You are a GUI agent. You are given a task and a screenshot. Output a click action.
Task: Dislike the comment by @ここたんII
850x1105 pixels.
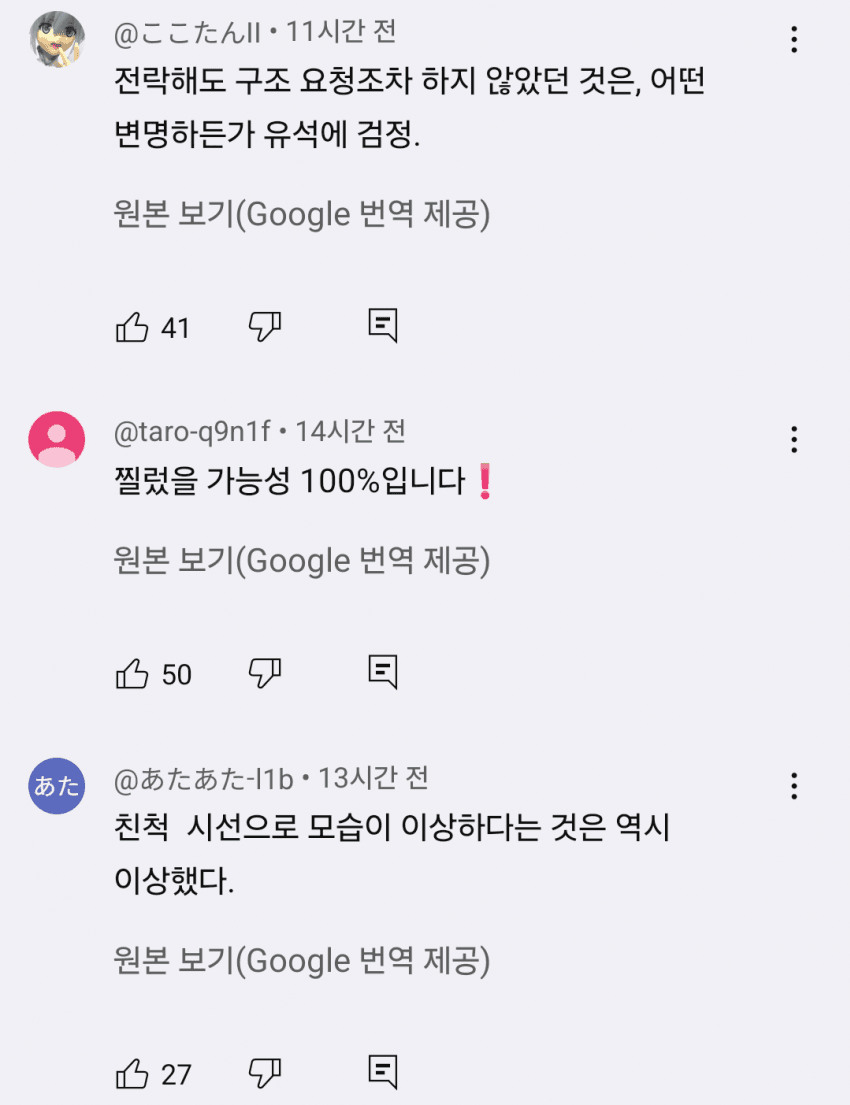coord(265,326)
